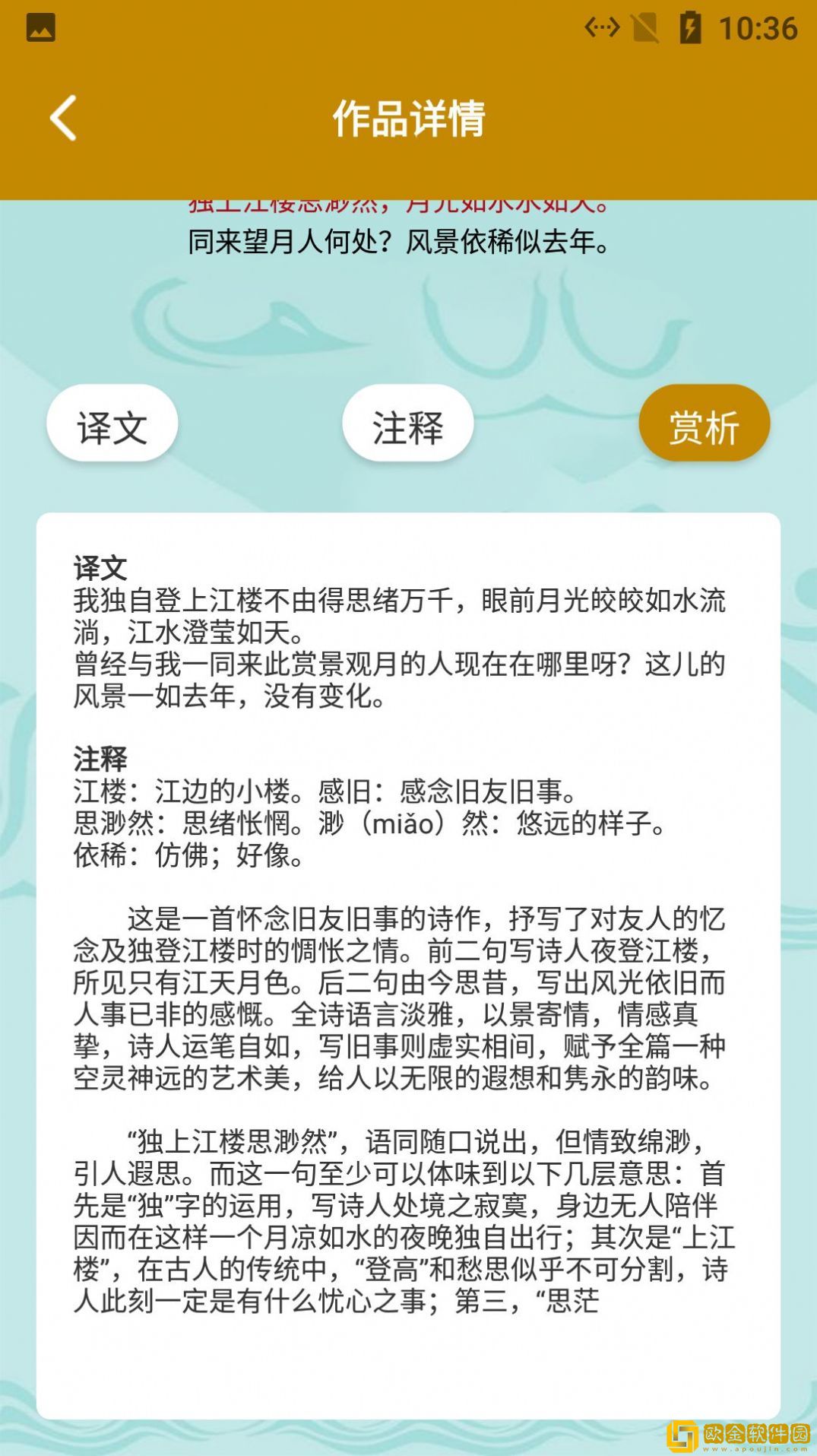This screenshot has height=1456, width=817.
Task: Tap the back arrow to return
Action: pos(63,118)
